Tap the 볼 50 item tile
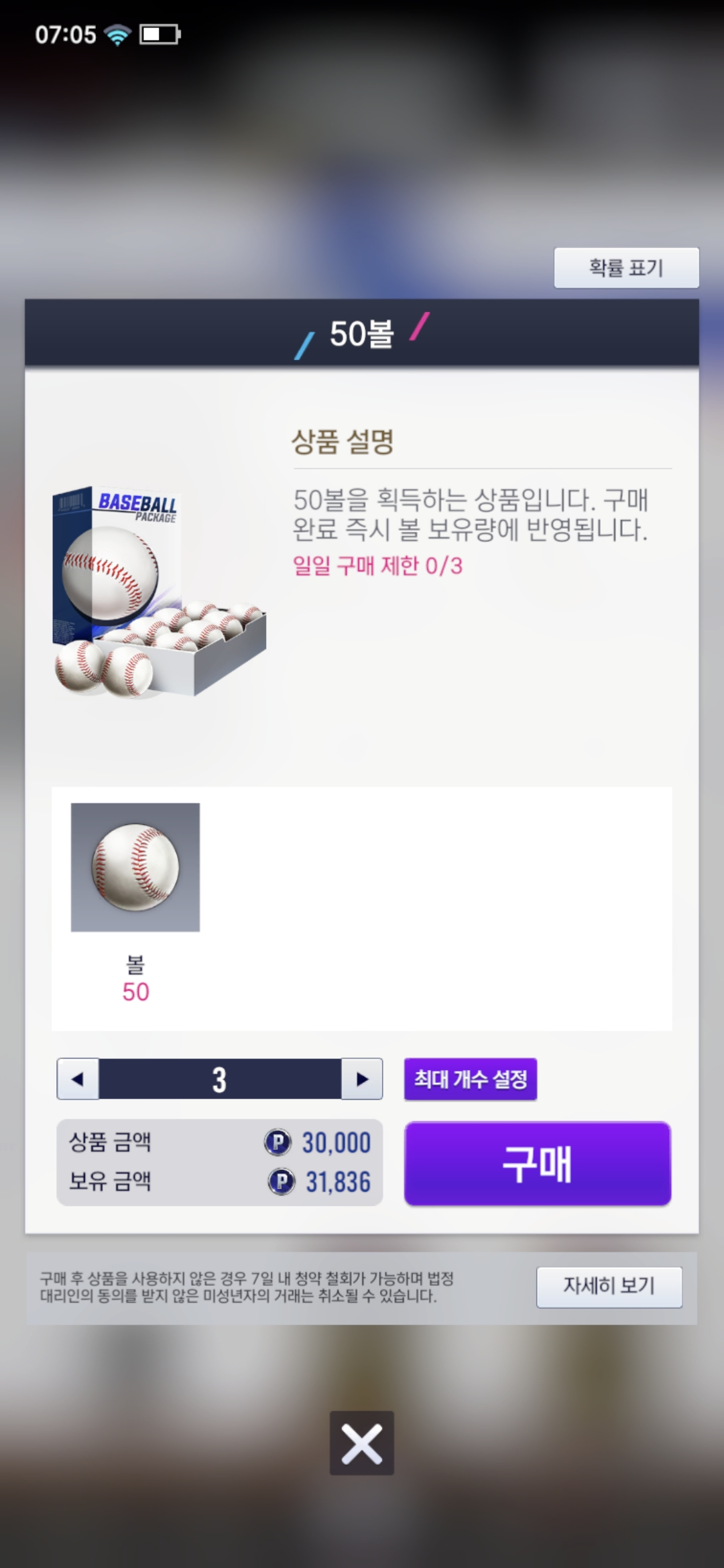This screenshot has width=724, height=1568. (x=135, y=867)
